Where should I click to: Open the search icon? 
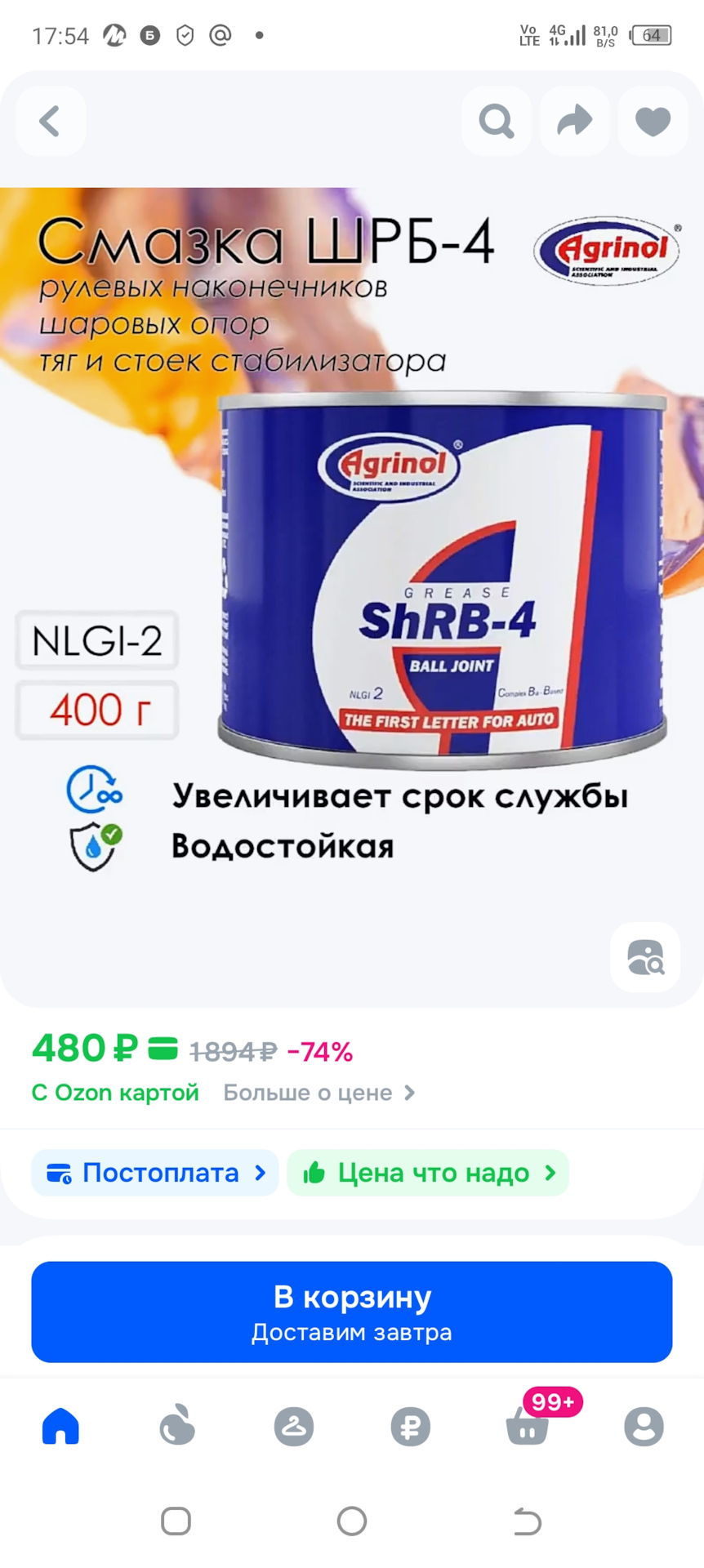click(496, 122)
